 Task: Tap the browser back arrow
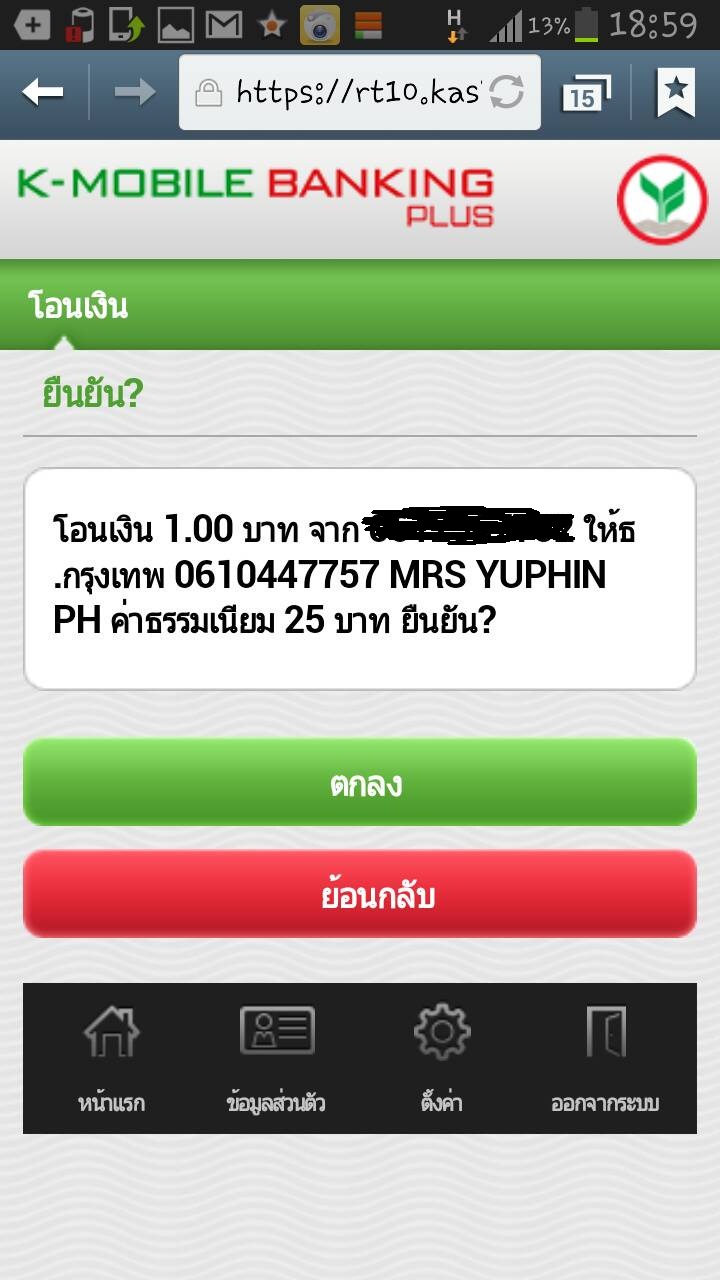[43, 93]
